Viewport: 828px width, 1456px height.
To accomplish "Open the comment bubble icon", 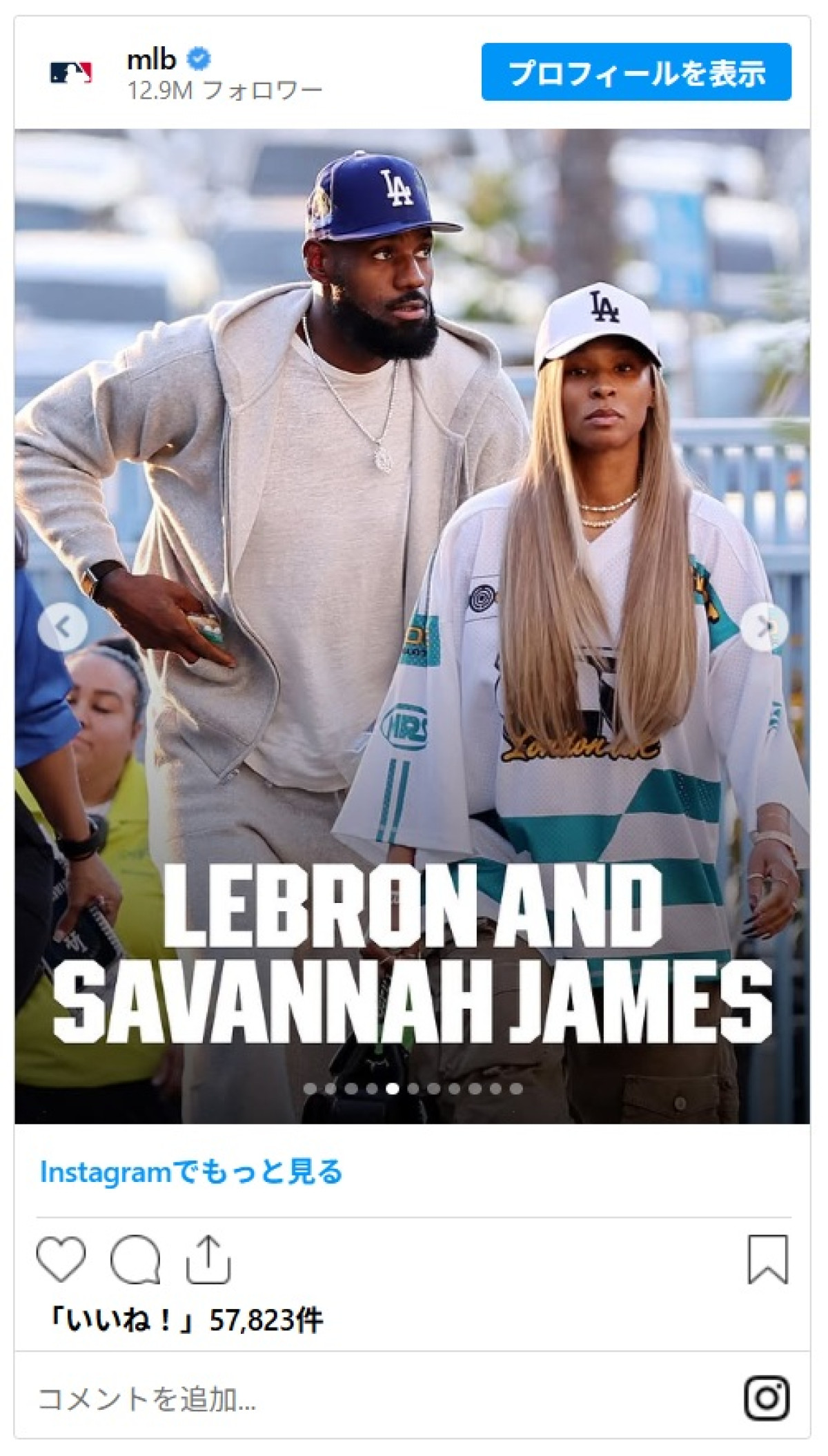I will click(x=135, y=1260).
